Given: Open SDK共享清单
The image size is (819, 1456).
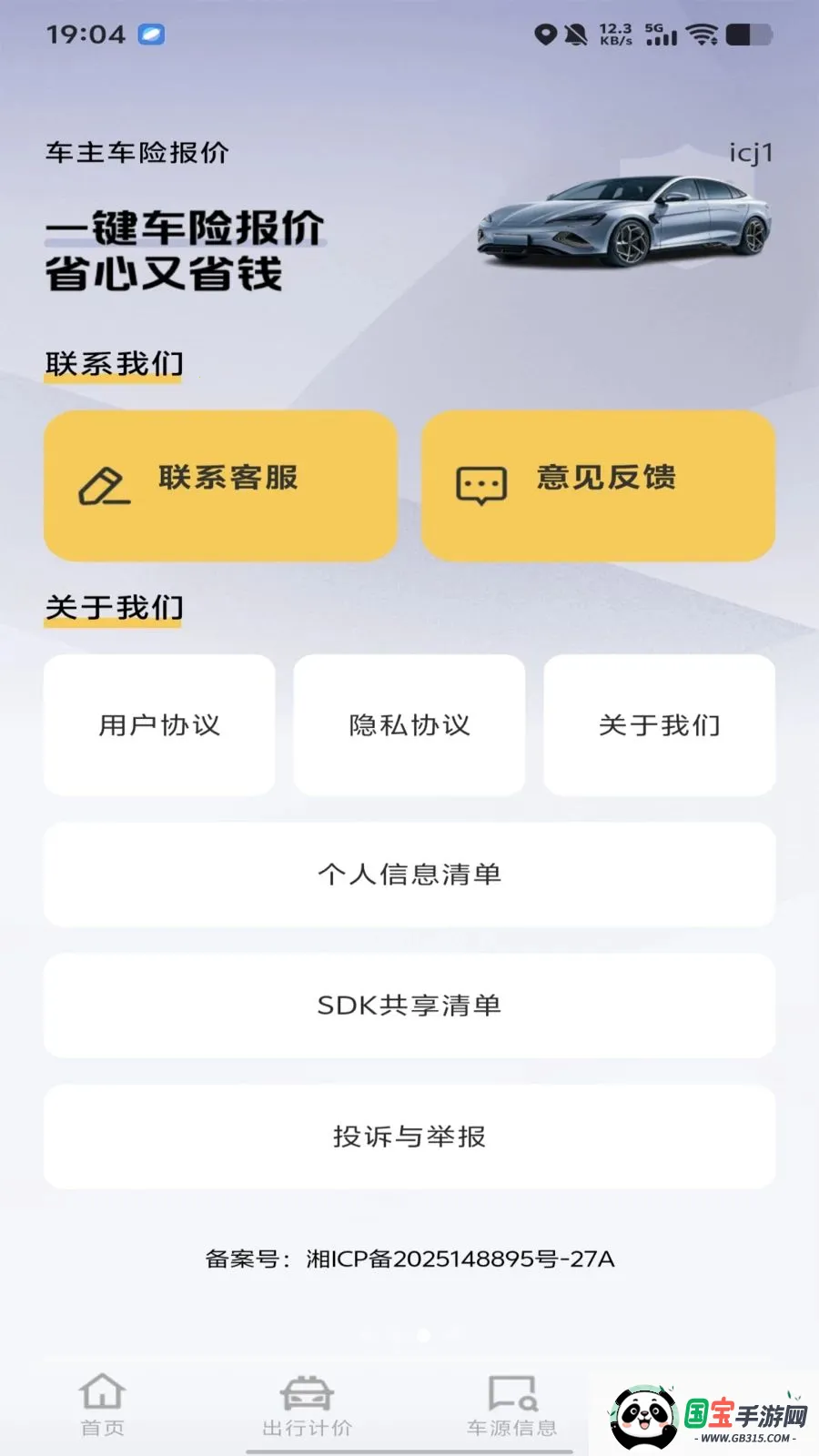Looking at the screenshot, I should pos(409,1006).
